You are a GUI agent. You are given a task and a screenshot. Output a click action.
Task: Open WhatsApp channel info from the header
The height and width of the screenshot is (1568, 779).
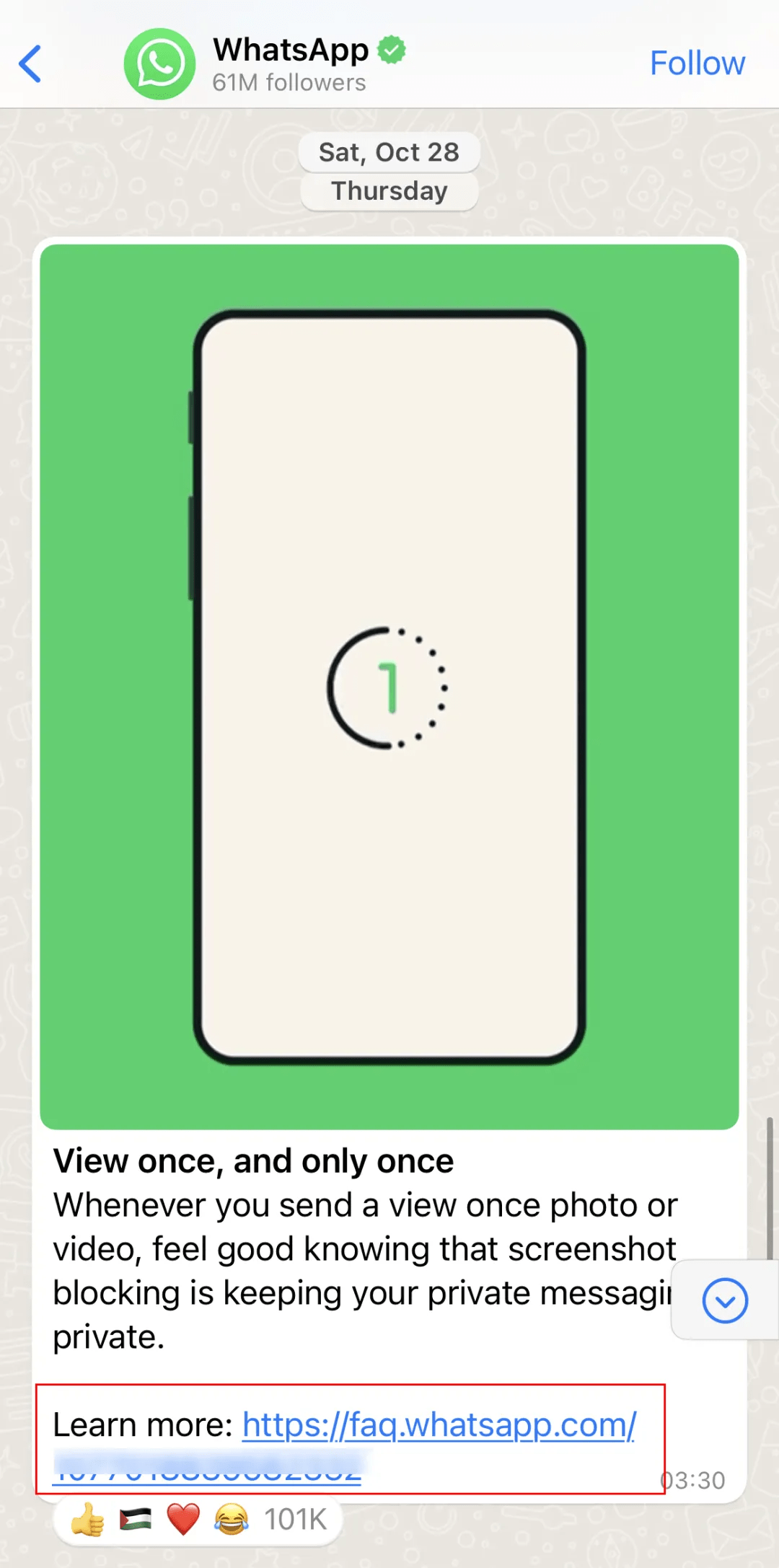(290, 64)
